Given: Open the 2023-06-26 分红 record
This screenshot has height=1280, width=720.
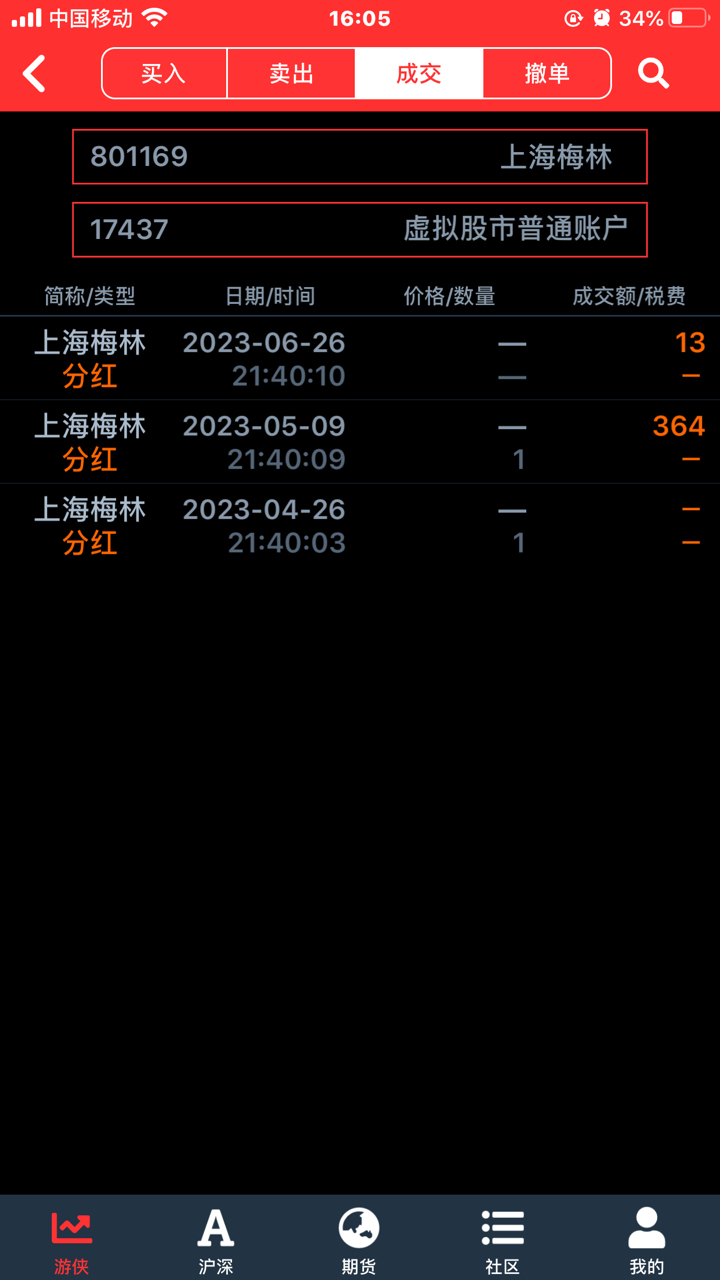Looking at the screenshot, I should [360, 359].
